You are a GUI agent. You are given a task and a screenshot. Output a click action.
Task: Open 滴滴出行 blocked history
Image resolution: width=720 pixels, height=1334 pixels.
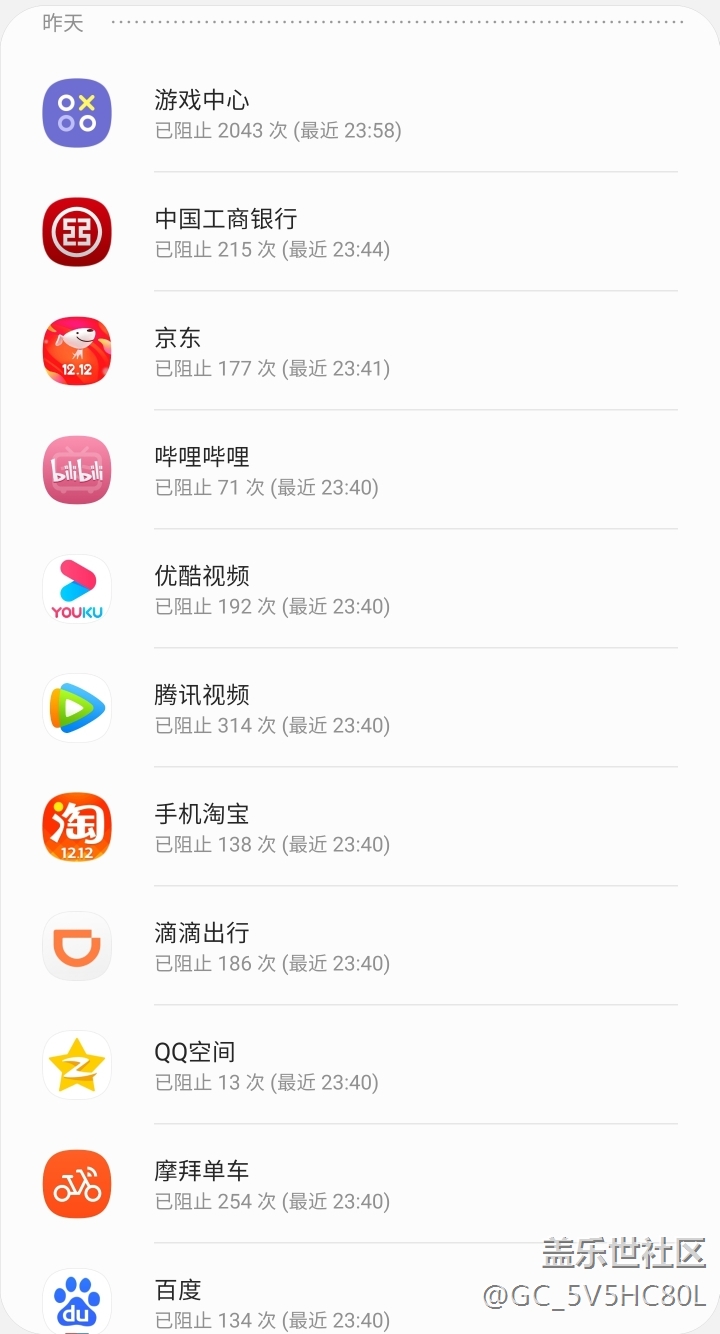click(360, 946)
